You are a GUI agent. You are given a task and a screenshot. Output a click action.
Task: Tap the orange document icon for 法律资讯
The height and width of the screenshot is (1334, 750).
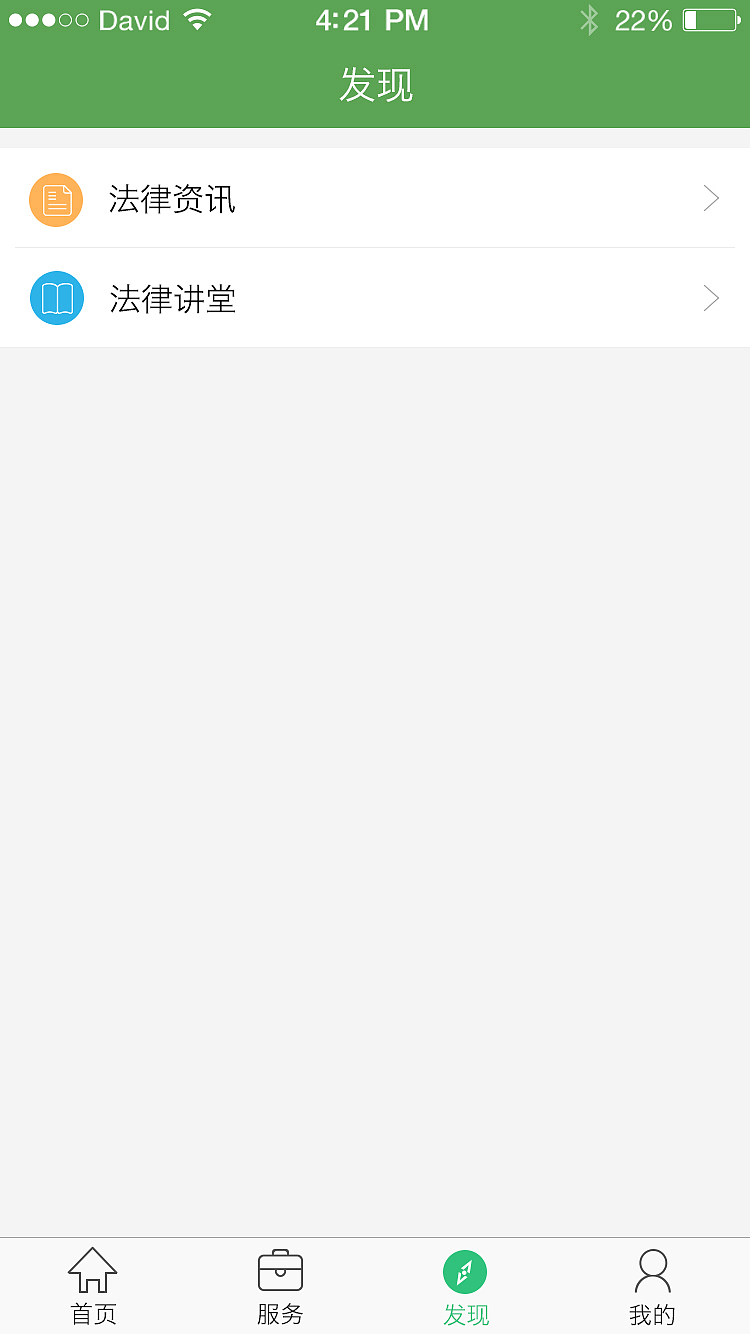coord(56,199)
